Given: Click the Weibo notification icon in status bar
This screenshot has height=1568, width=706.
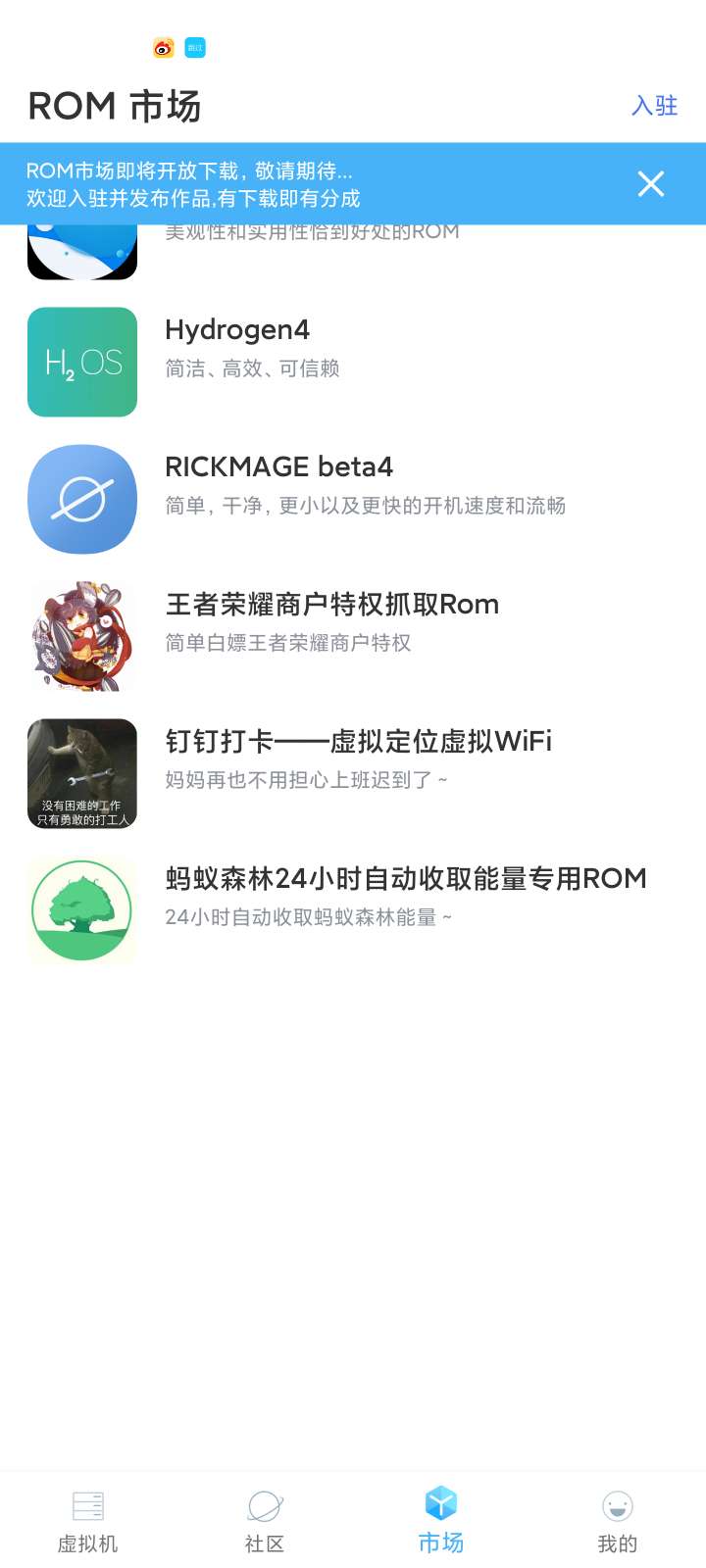Looking at the screenshot, I should (163, 48).
